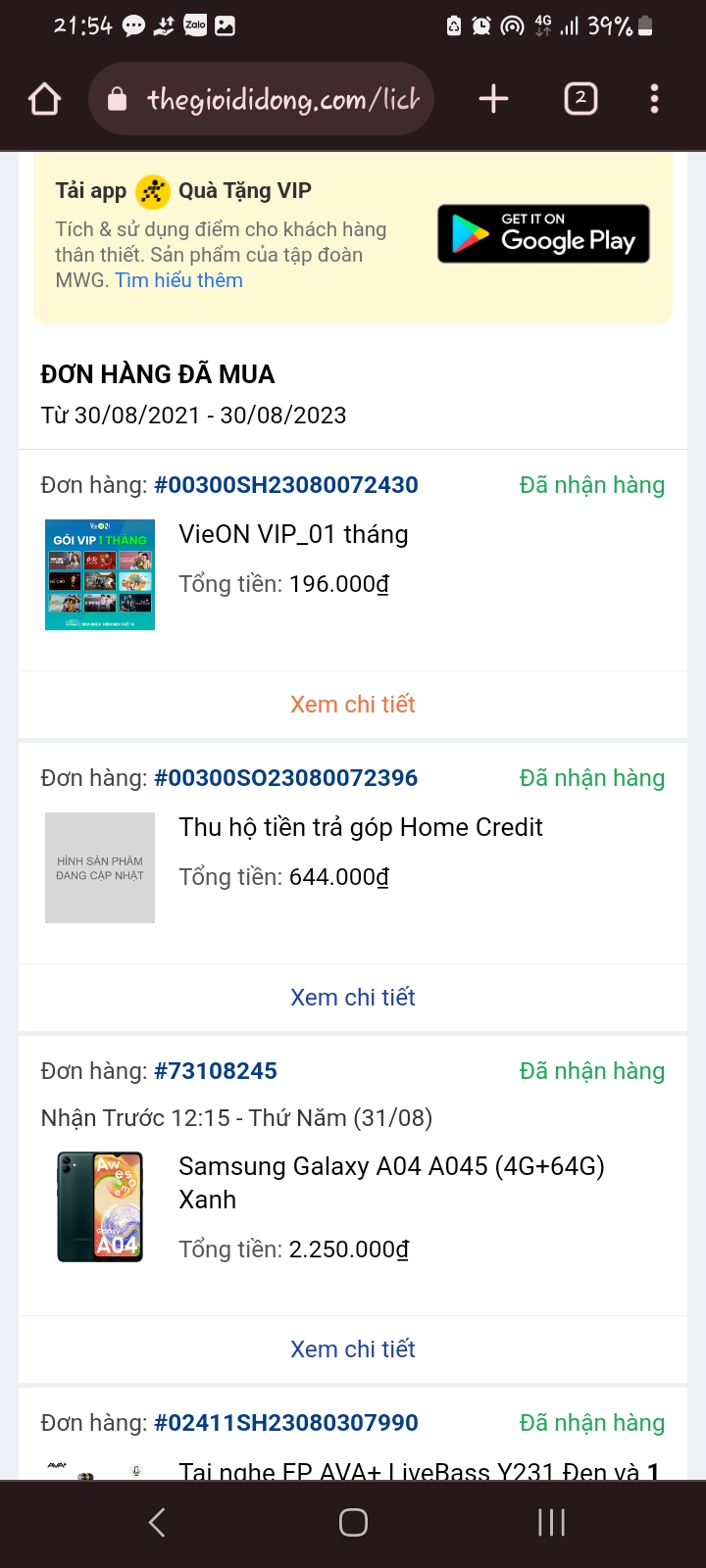Show recent apps
The image size is (706, 1568).
point(551,1522)
